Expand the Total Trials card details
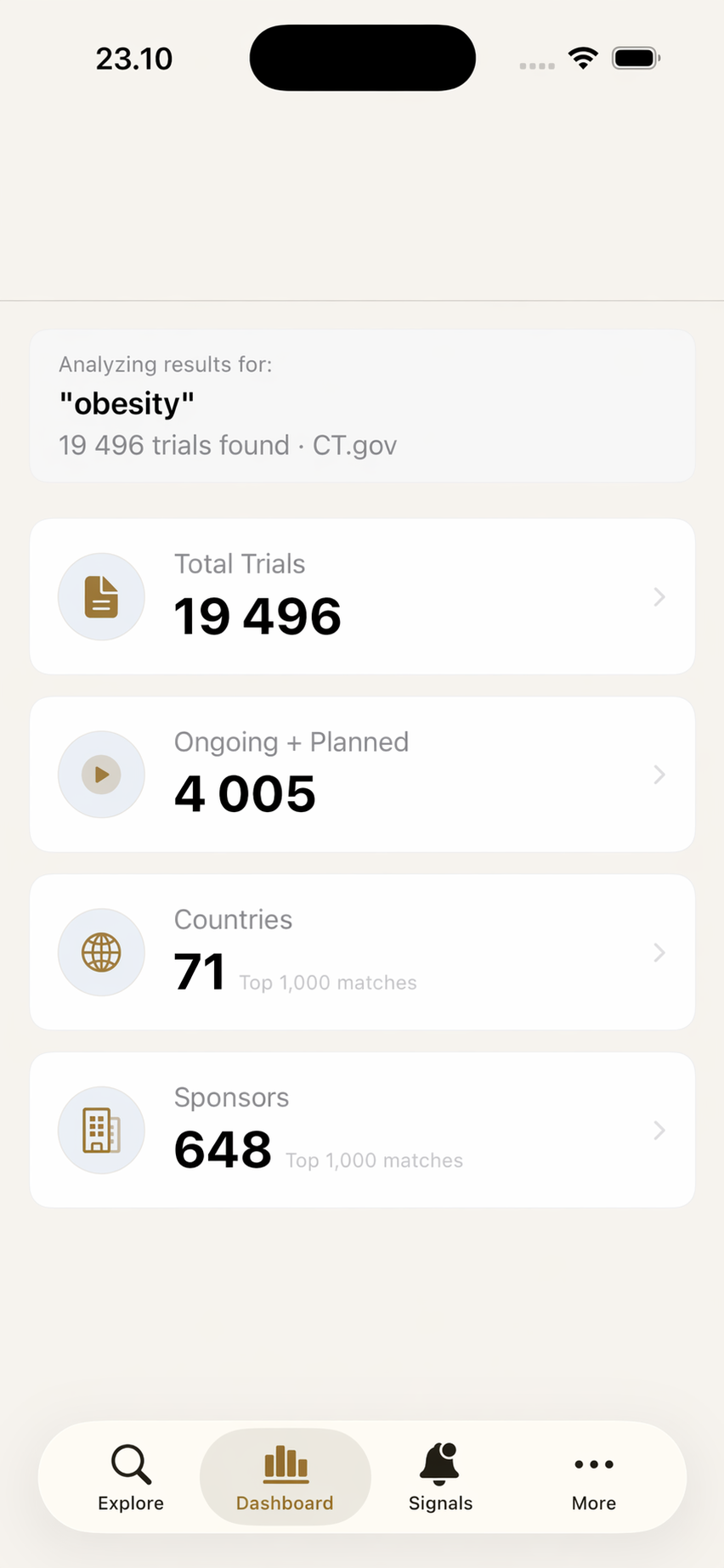This screenshot has height=1568, width=724. [659, 596]
